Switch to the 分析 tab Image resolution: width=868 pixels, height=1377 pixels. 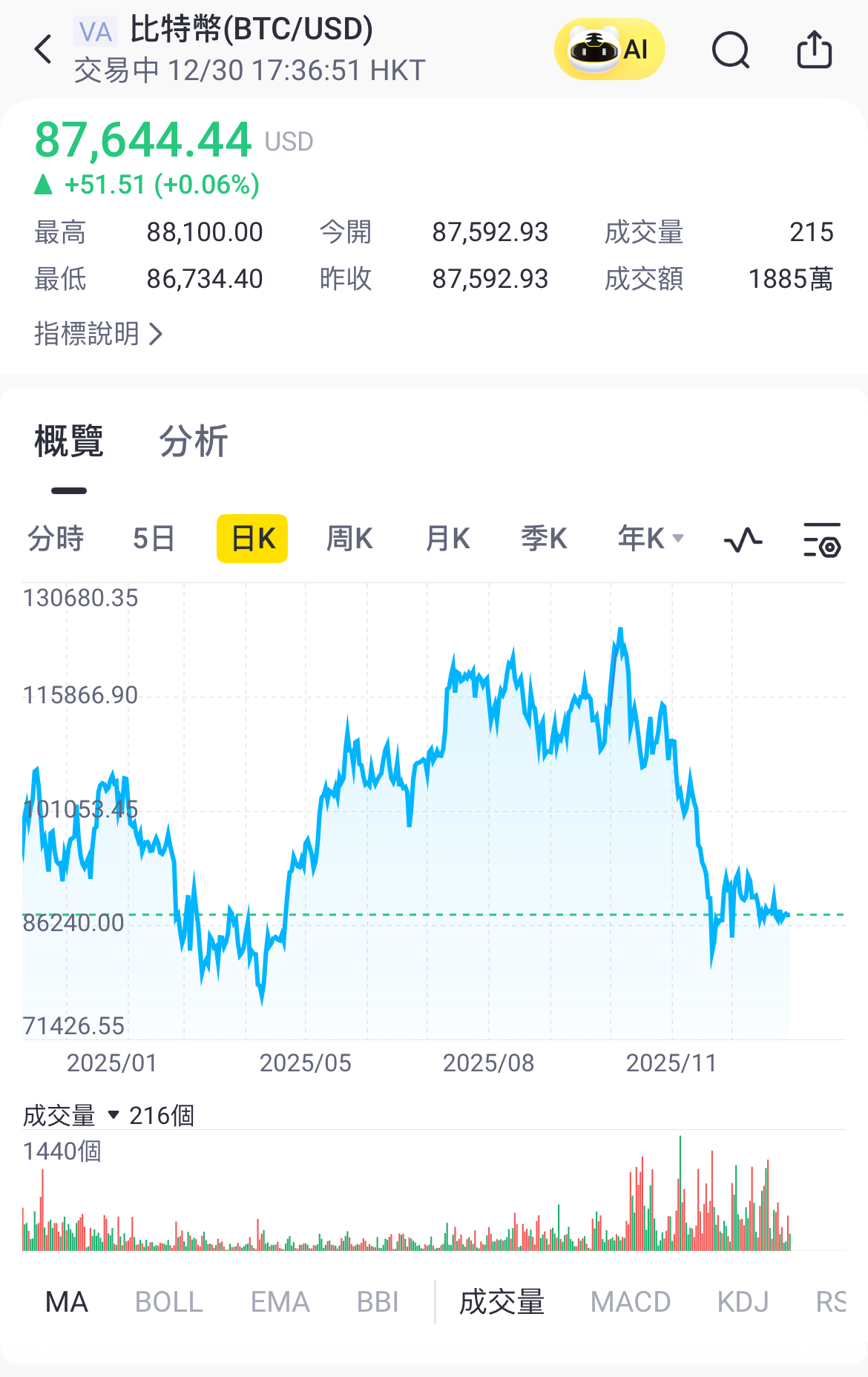click(x=192, y=440)
